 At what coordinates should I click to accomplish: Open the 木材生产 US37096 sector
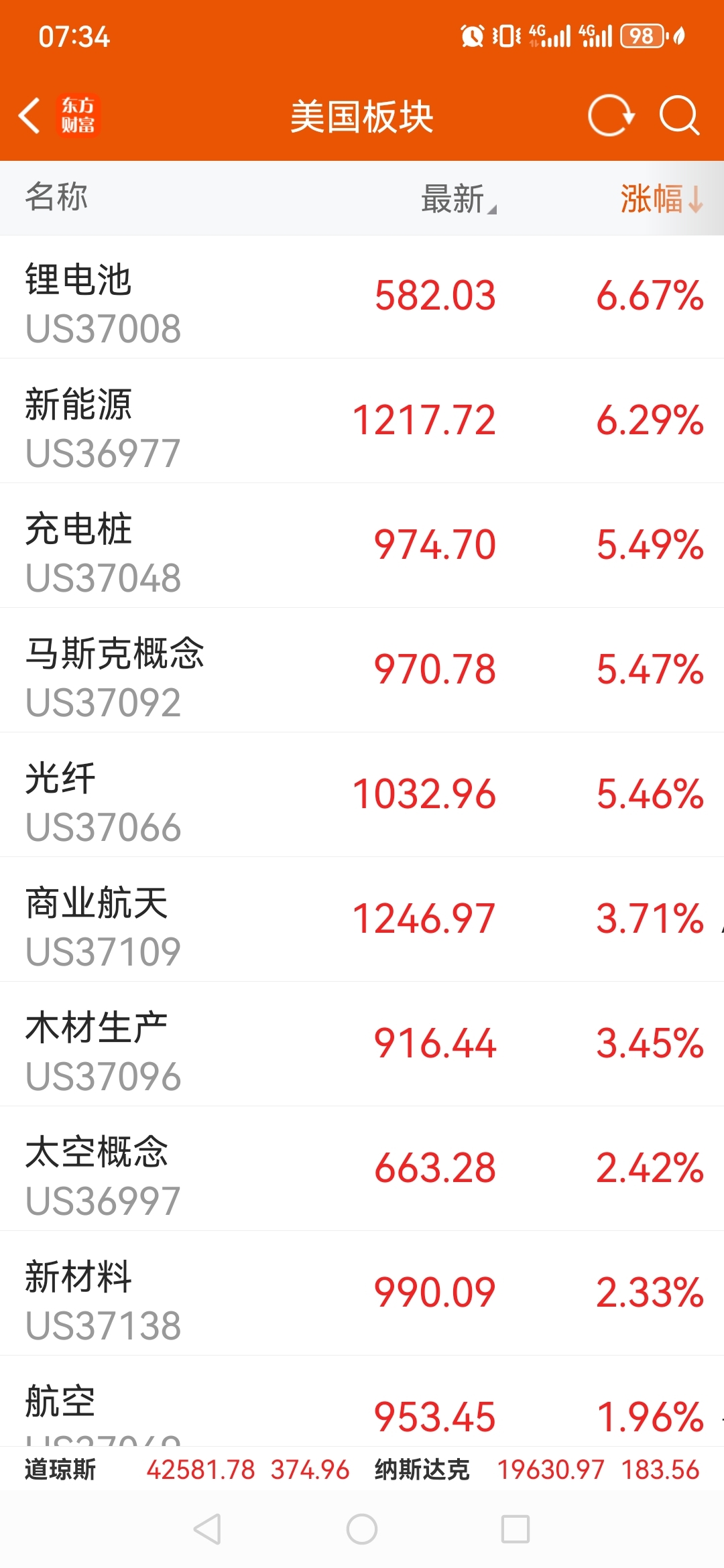pos(362,1044)
